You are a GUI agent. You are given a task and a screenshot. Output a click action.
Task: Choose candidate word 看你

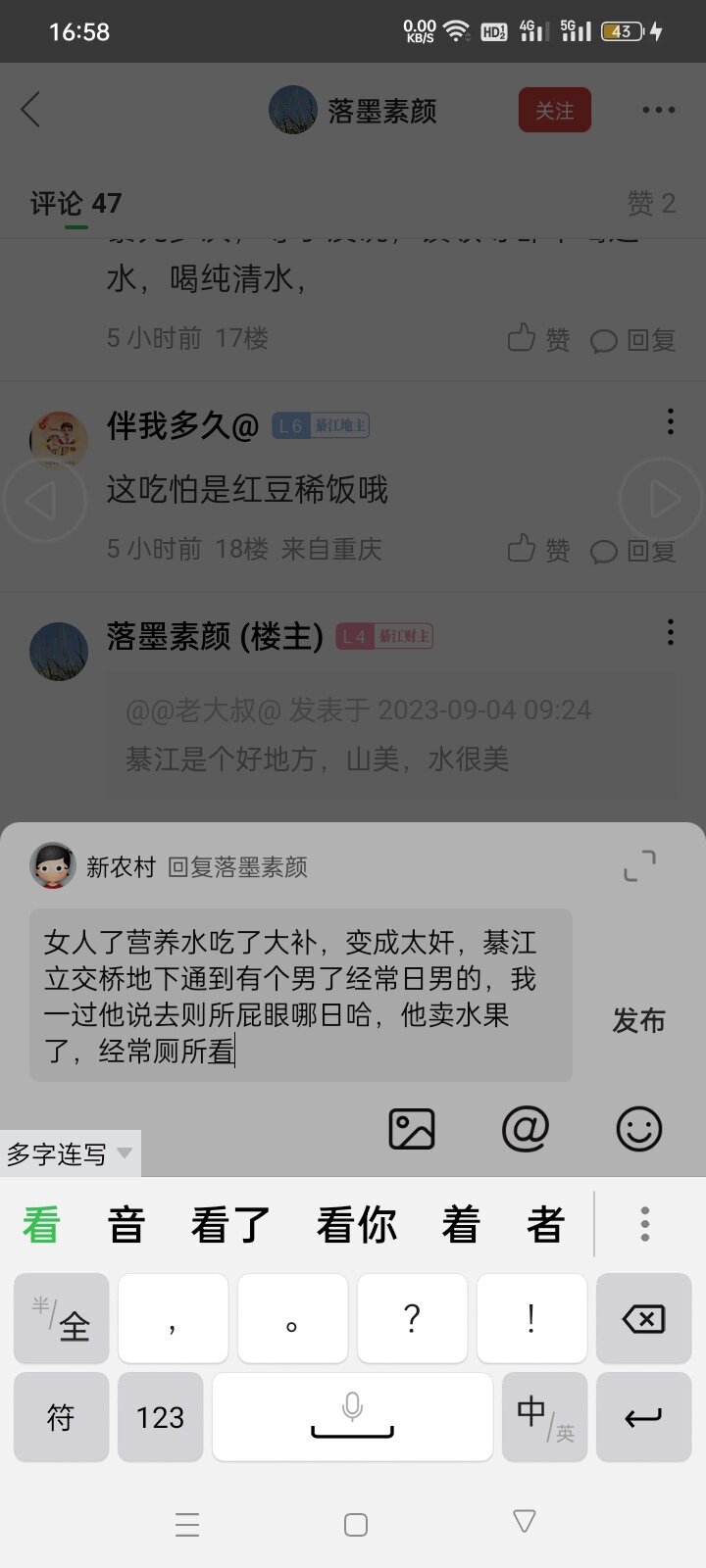click(356, 1225)
